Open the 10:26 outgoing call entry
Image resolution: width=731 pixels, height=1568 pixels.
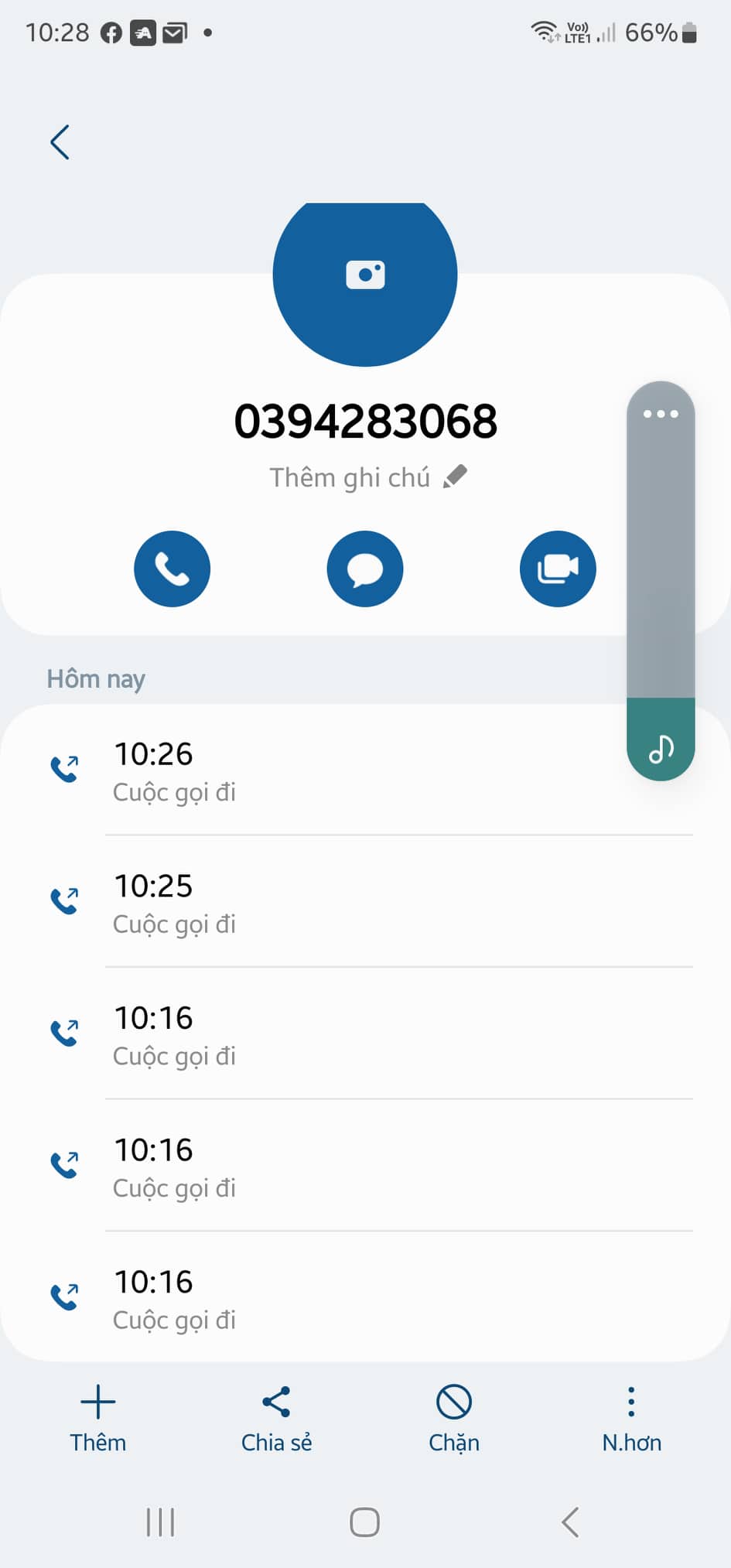(x=365, y=770)
